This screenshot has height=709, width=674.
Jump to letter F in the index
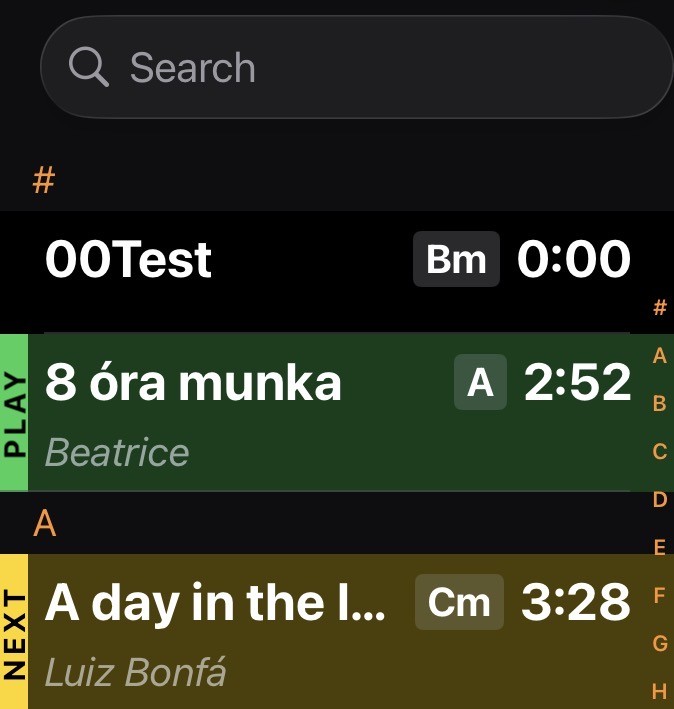pos(659,596)
